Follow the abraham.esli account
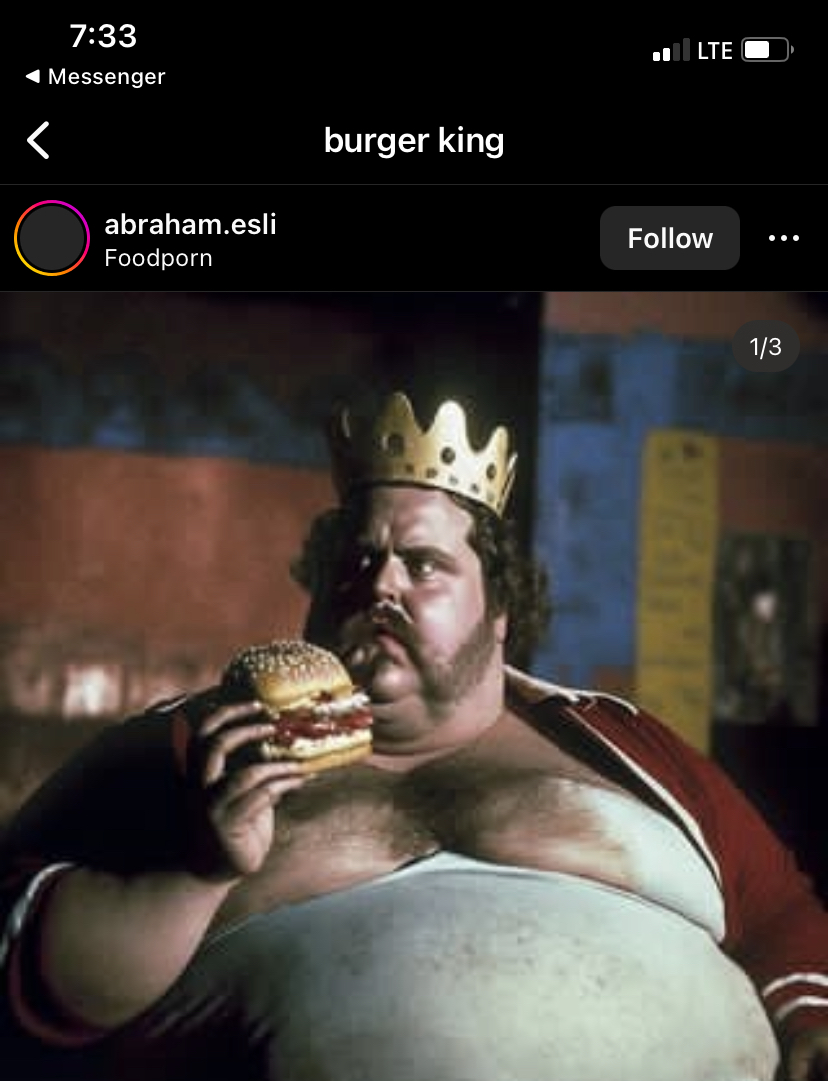 point(669,238)
